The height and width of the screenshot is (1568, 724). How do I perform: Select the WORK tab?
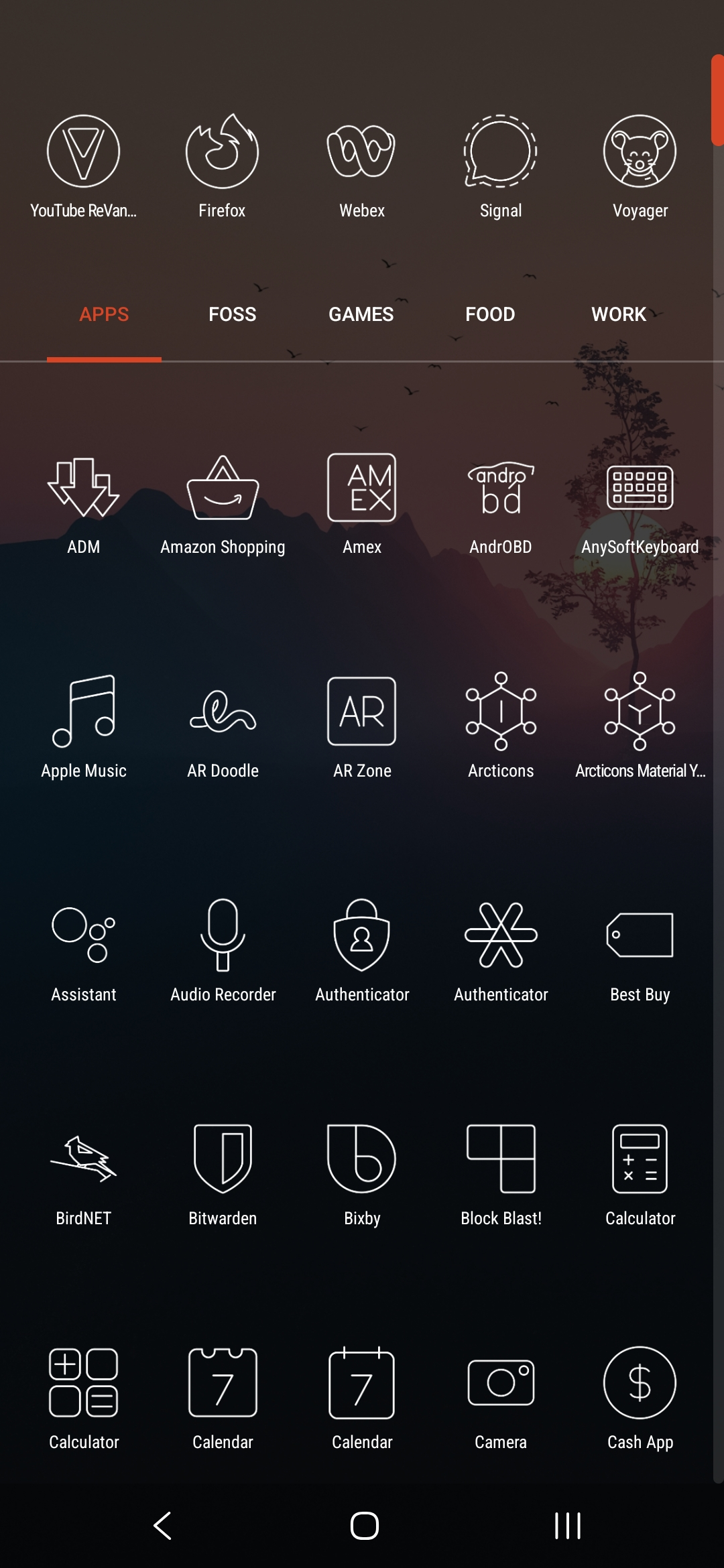[x=618, y=314]
